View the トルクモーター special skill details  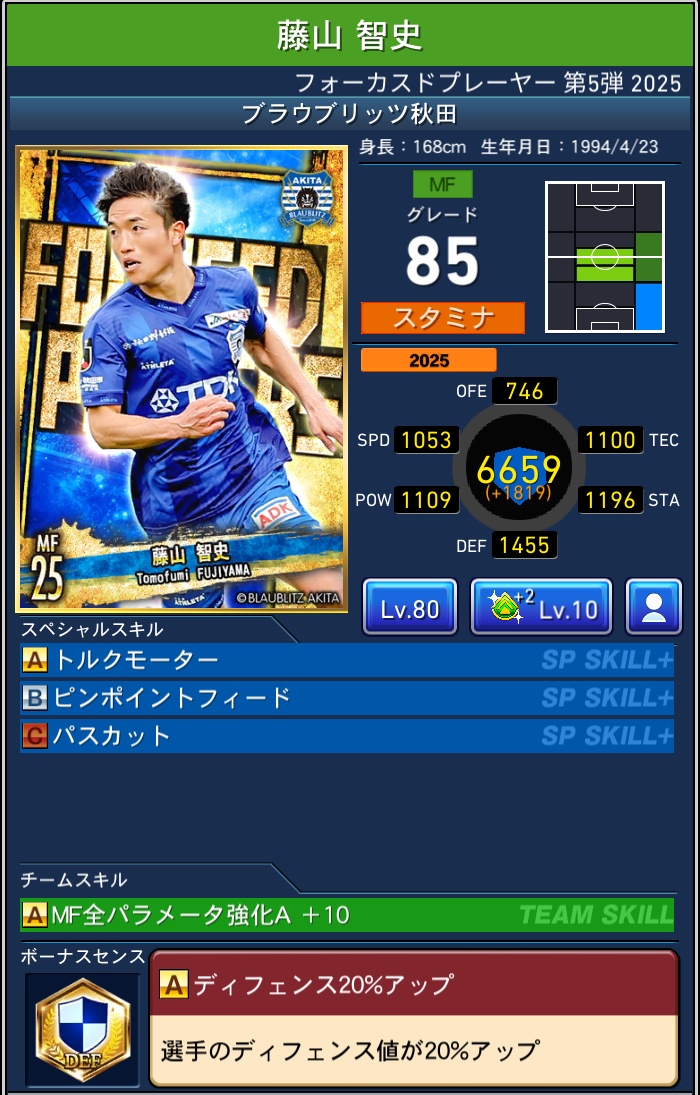point(346,660)
